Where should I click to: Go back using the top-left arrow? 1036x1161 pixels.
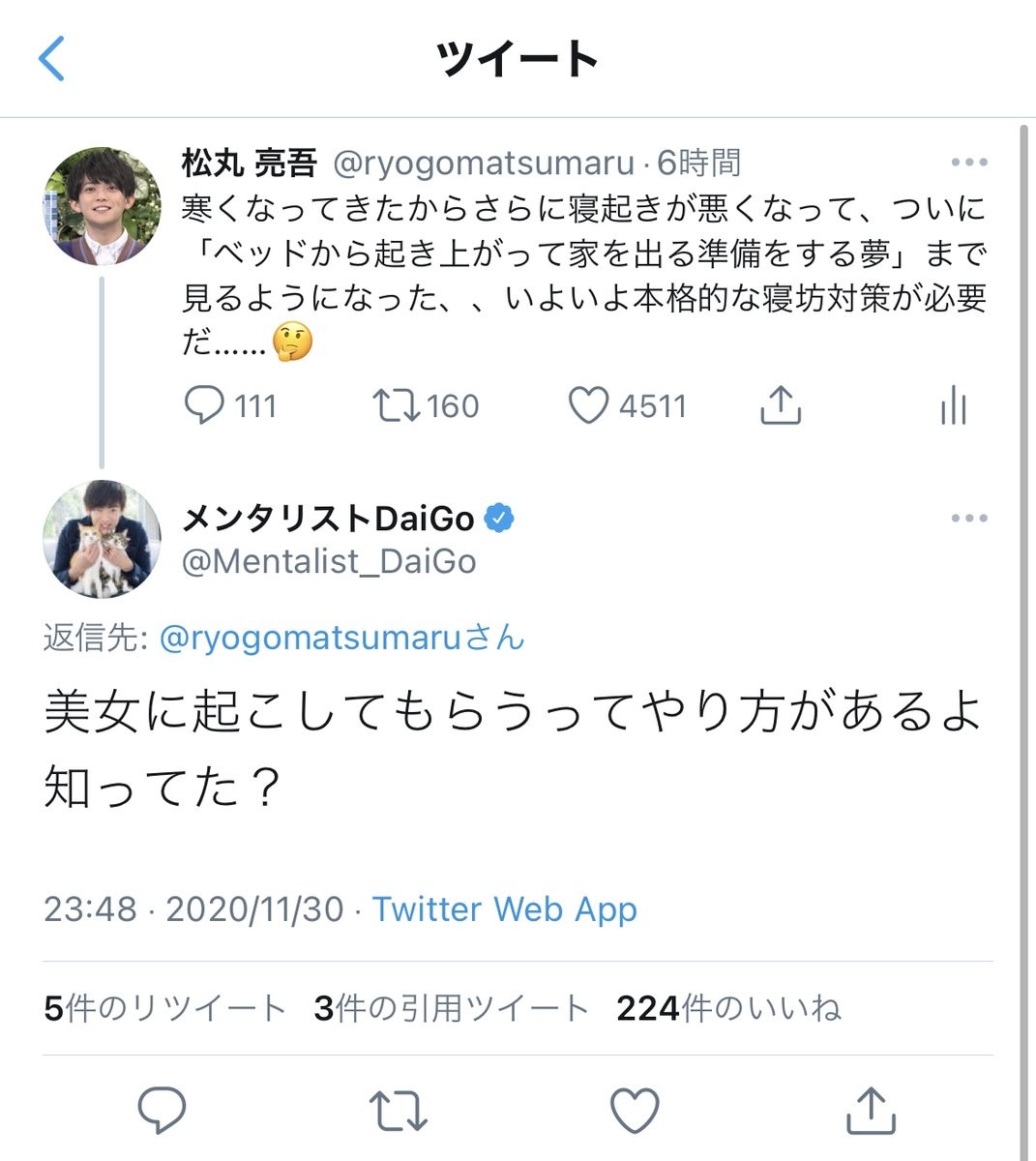coord(51,58)
